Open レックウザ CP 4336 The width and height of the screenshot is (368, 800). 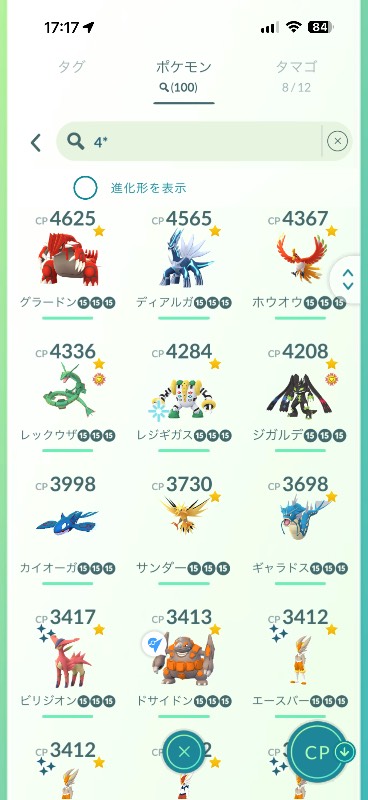point(67,397)
